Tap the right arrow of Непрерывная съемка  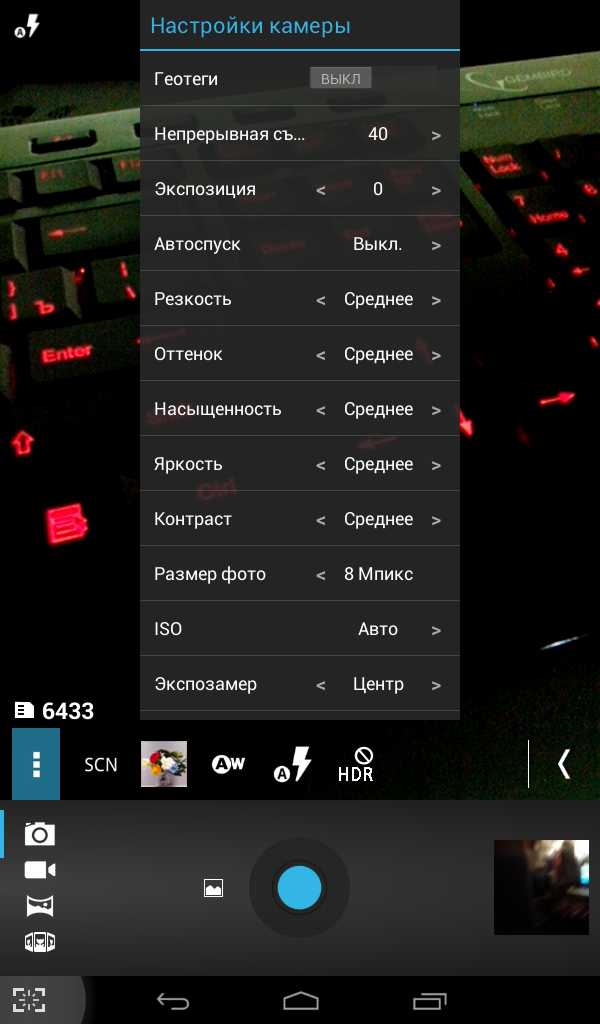(436, 136)
